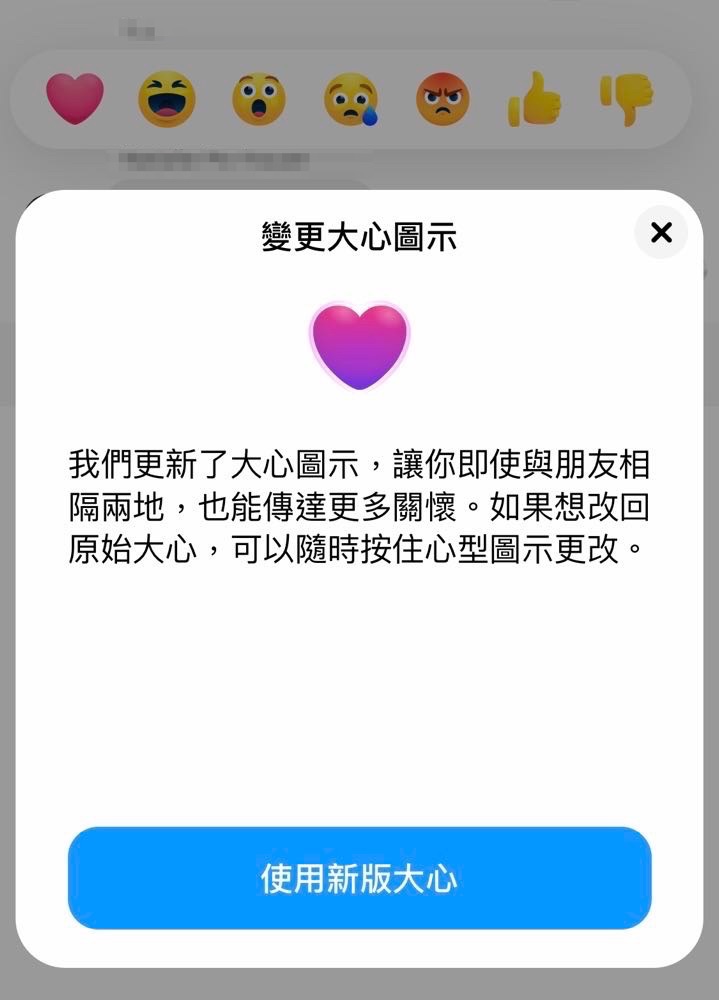React with the thumbs down emoji

(x=627, y=100)
